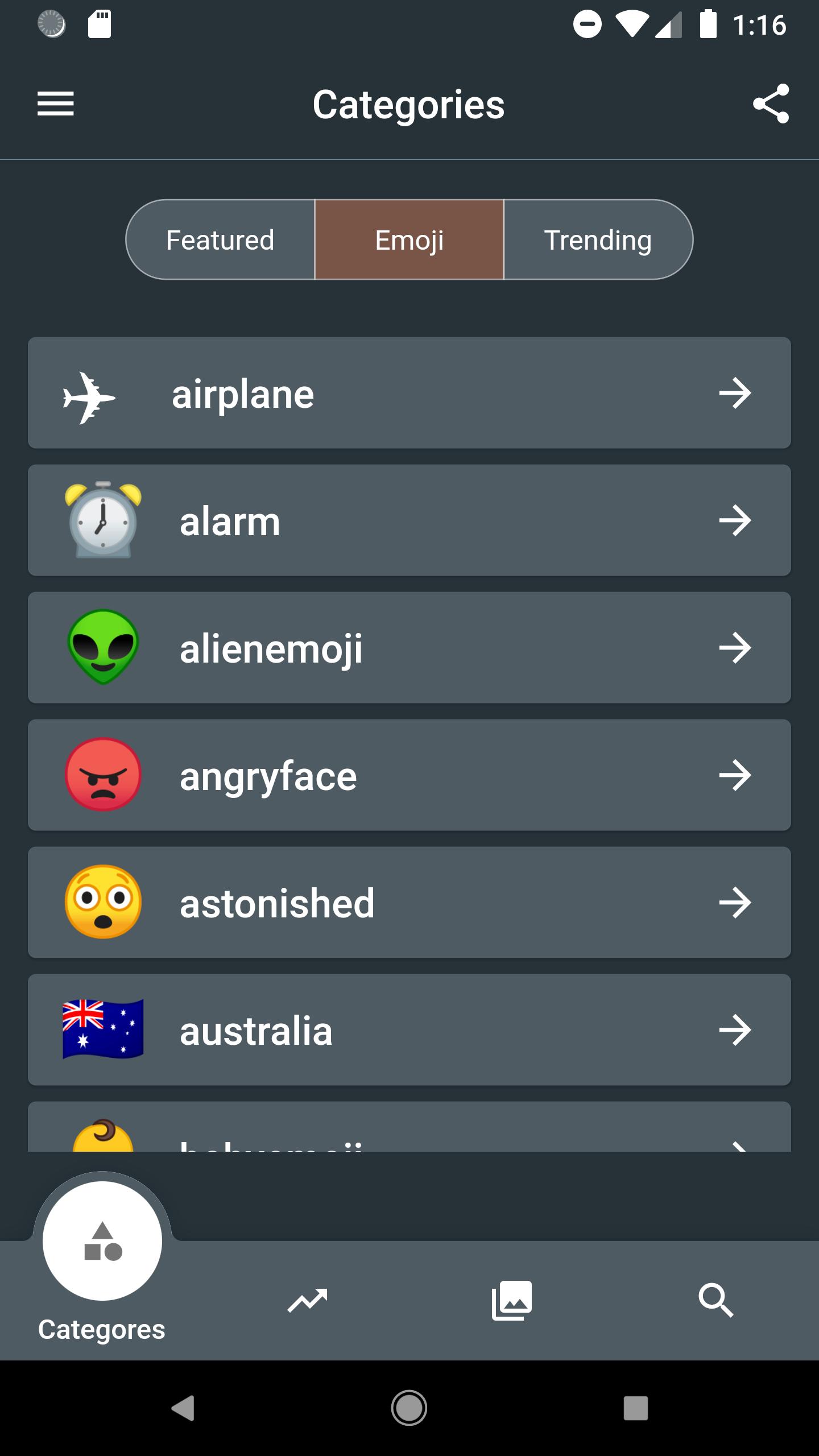Select the Emoji segment
This screenshot has height=1456, width=819.
(x=409, y=239)
